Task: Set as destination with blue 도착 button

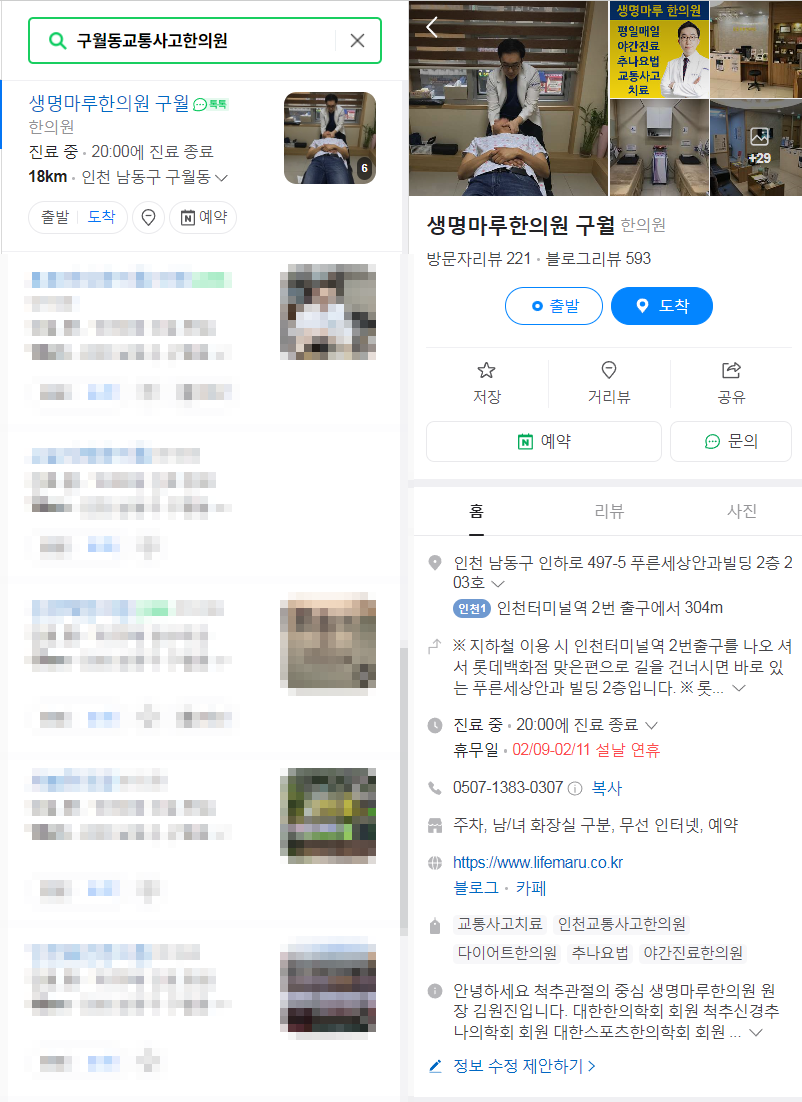Action: (661, 306)
